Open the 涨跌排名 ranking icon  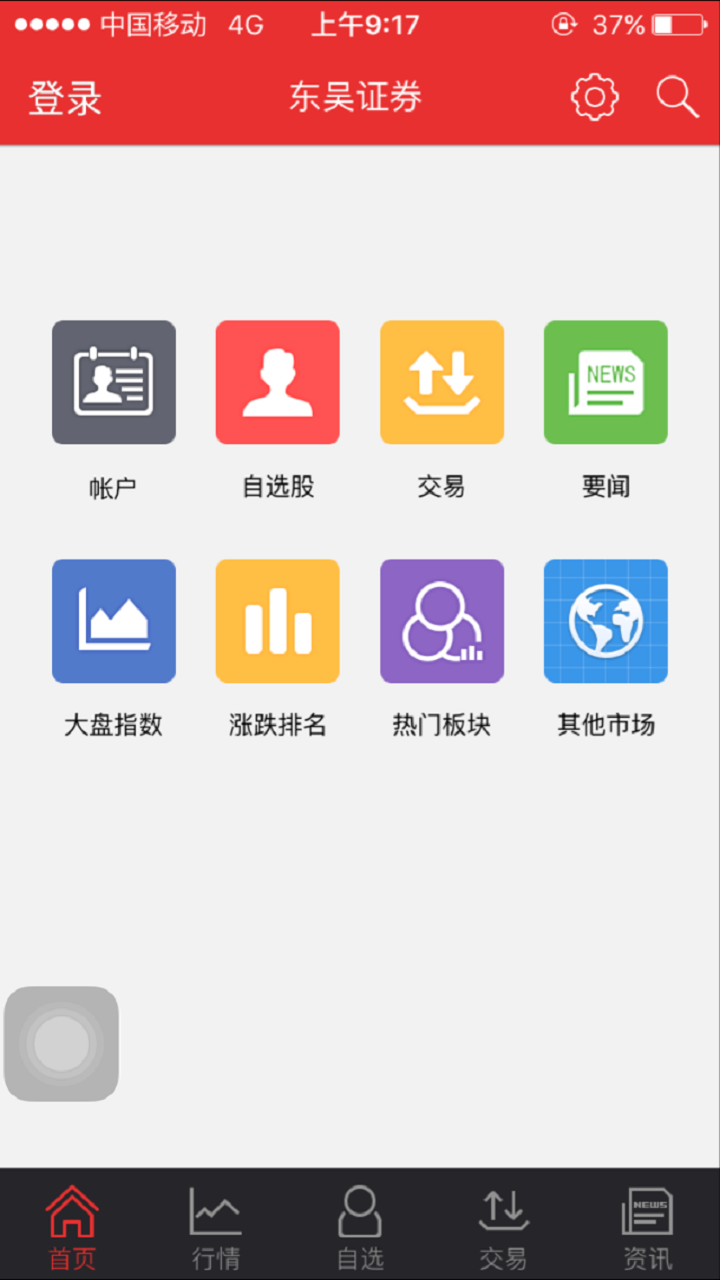[x=277, y=620]
